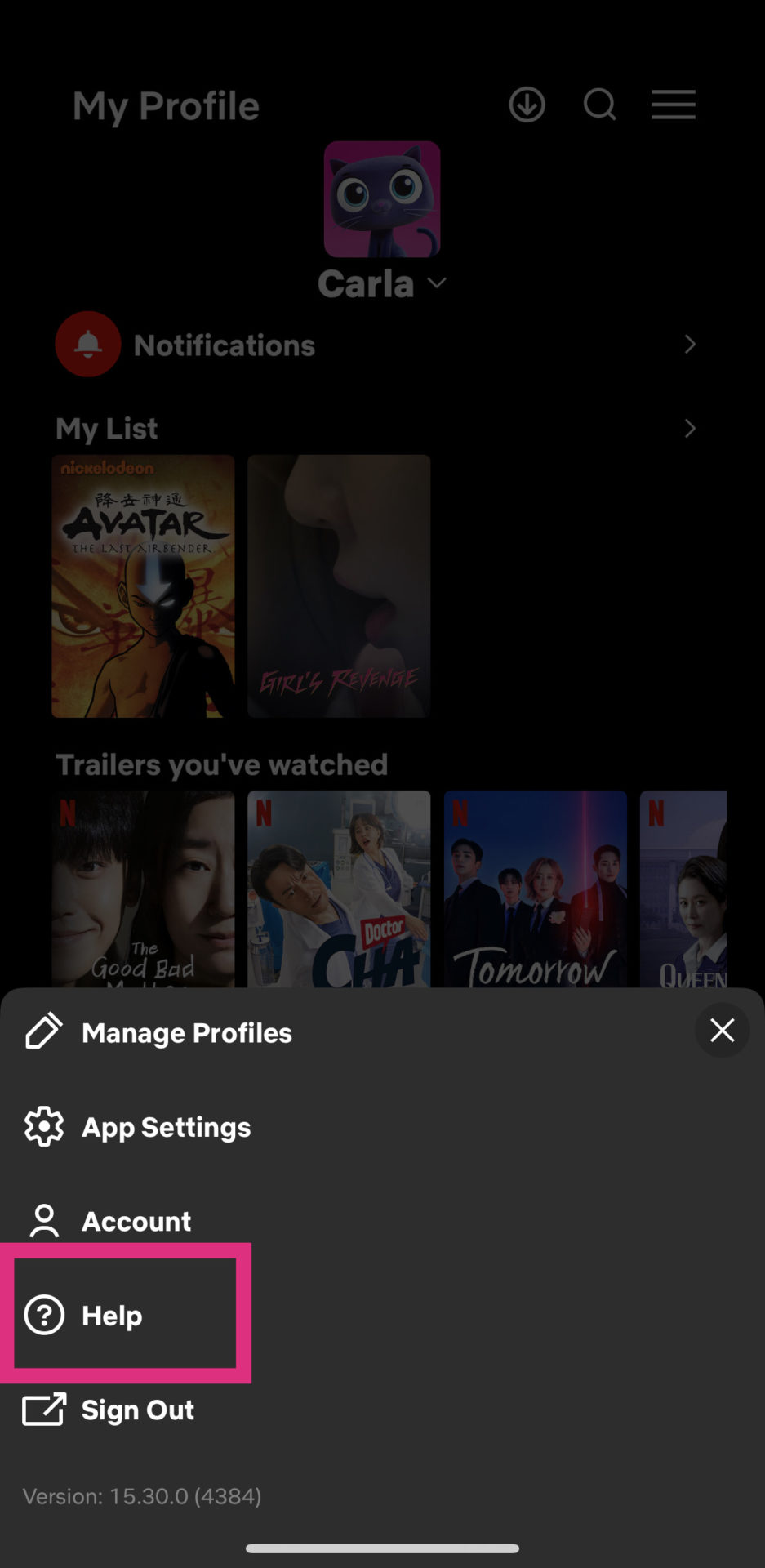Click the Account person icon
This screenshot has width=765, height=1568.
pyautogui.click(x=44, y=1220)
